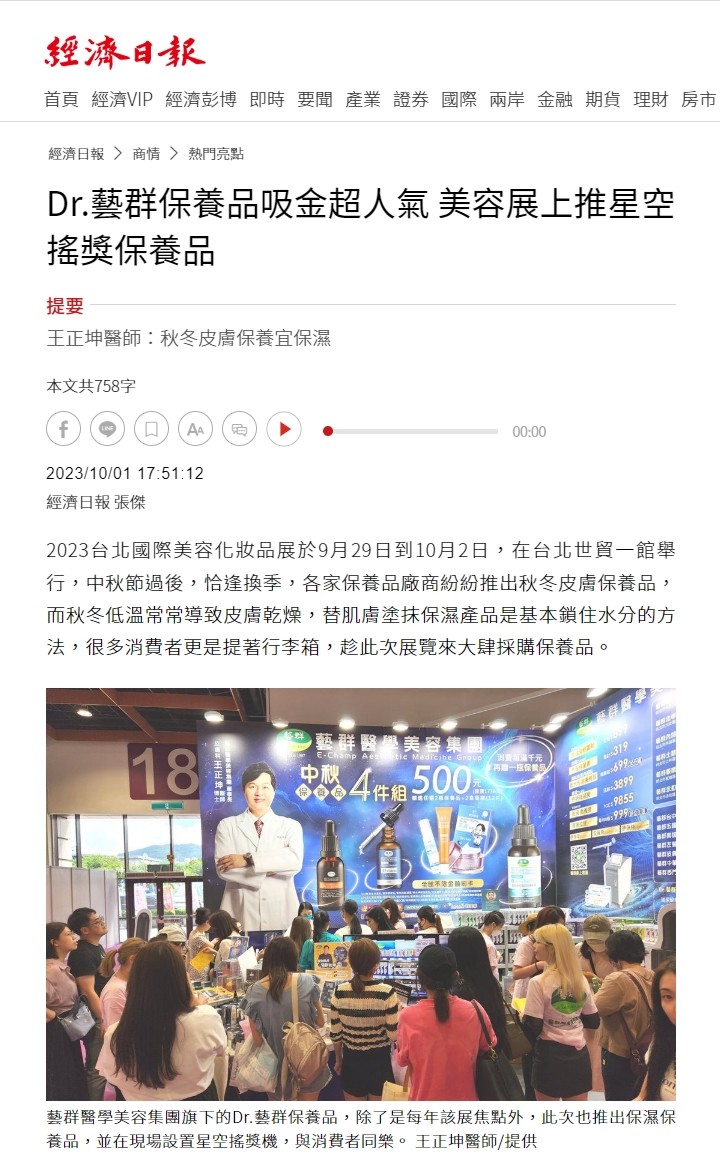Play the article audio
Viewport: 720px width, 1166px height.
point(283,430)
